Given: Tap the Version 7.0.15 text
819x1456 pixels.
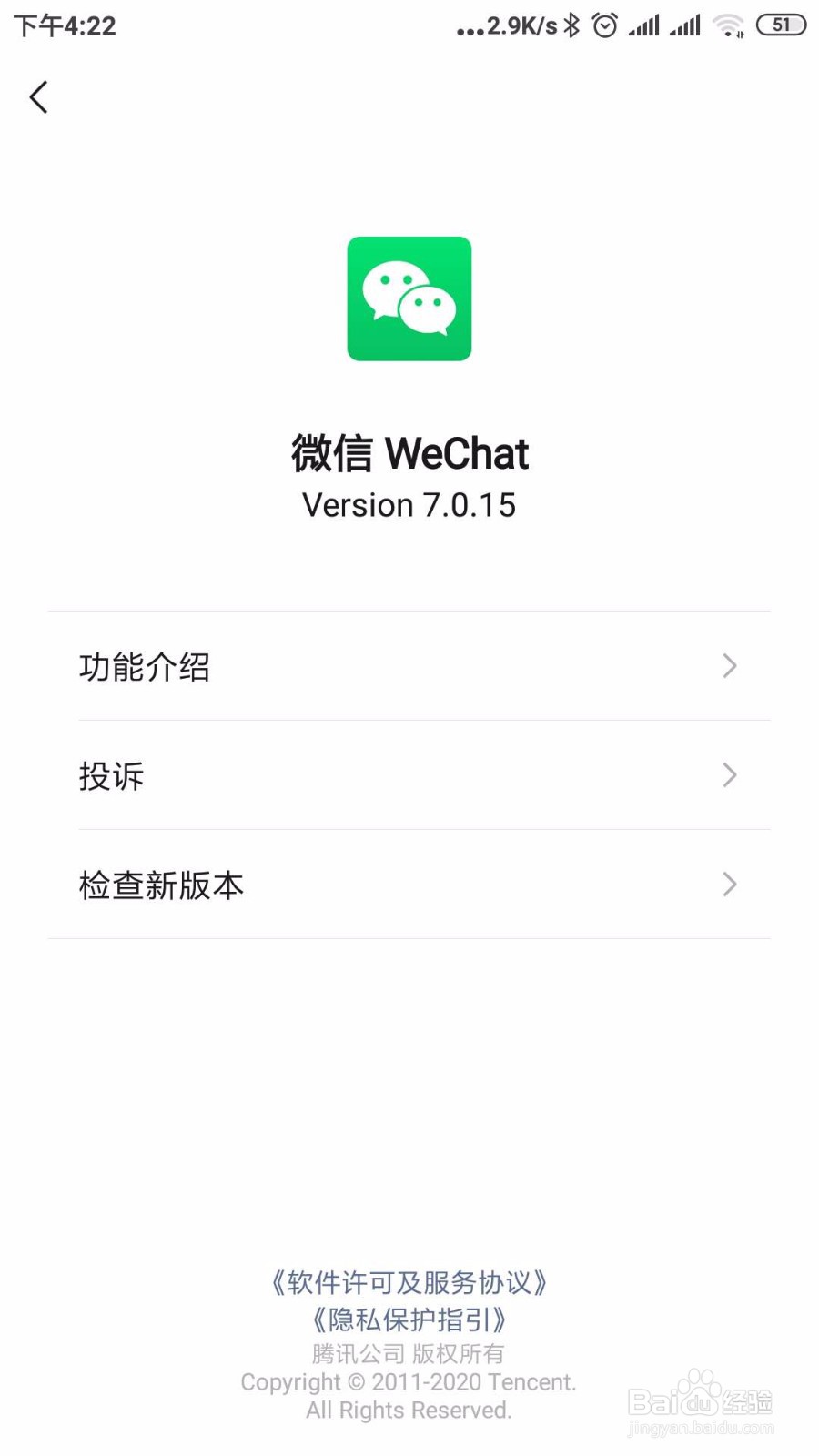Looking at the screenshot, I should click(409, 505).
